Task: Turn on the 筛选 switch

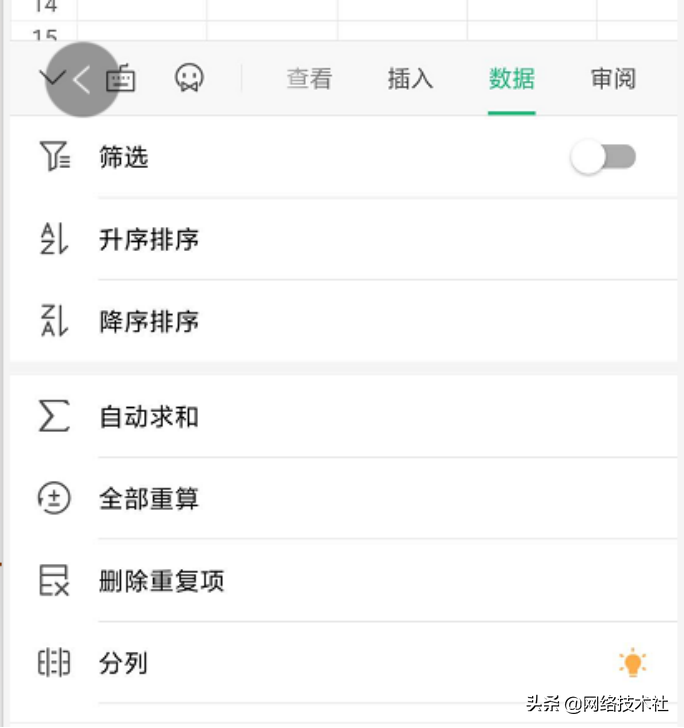Action: [x=604, y=157]
